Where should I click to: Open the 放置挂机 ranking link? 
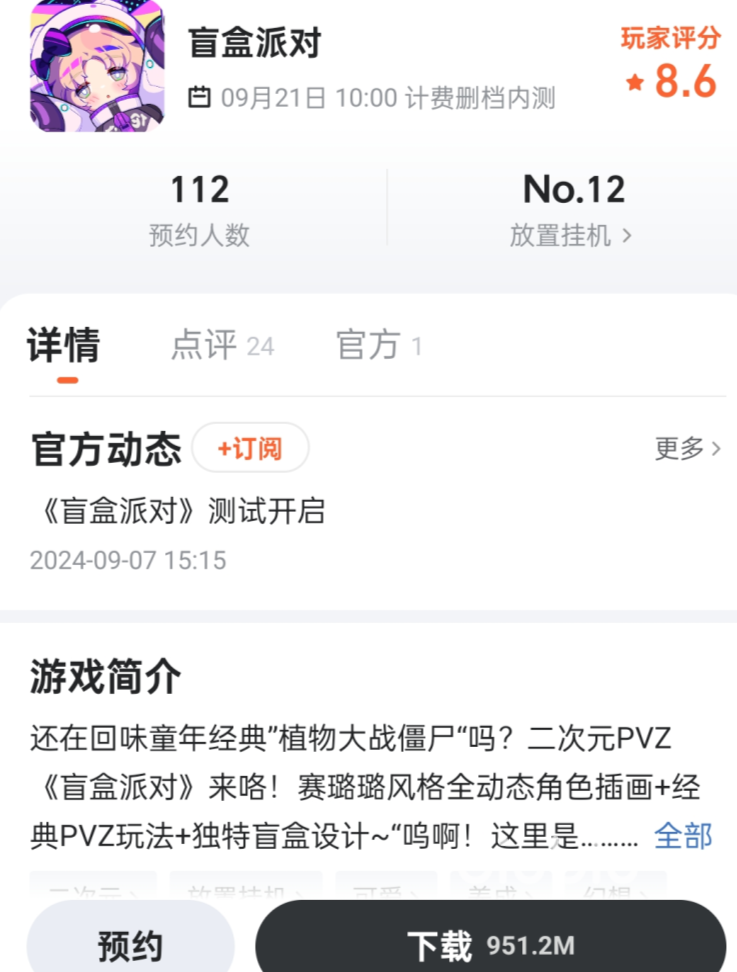pyautogui.click(x=572, y=236)
